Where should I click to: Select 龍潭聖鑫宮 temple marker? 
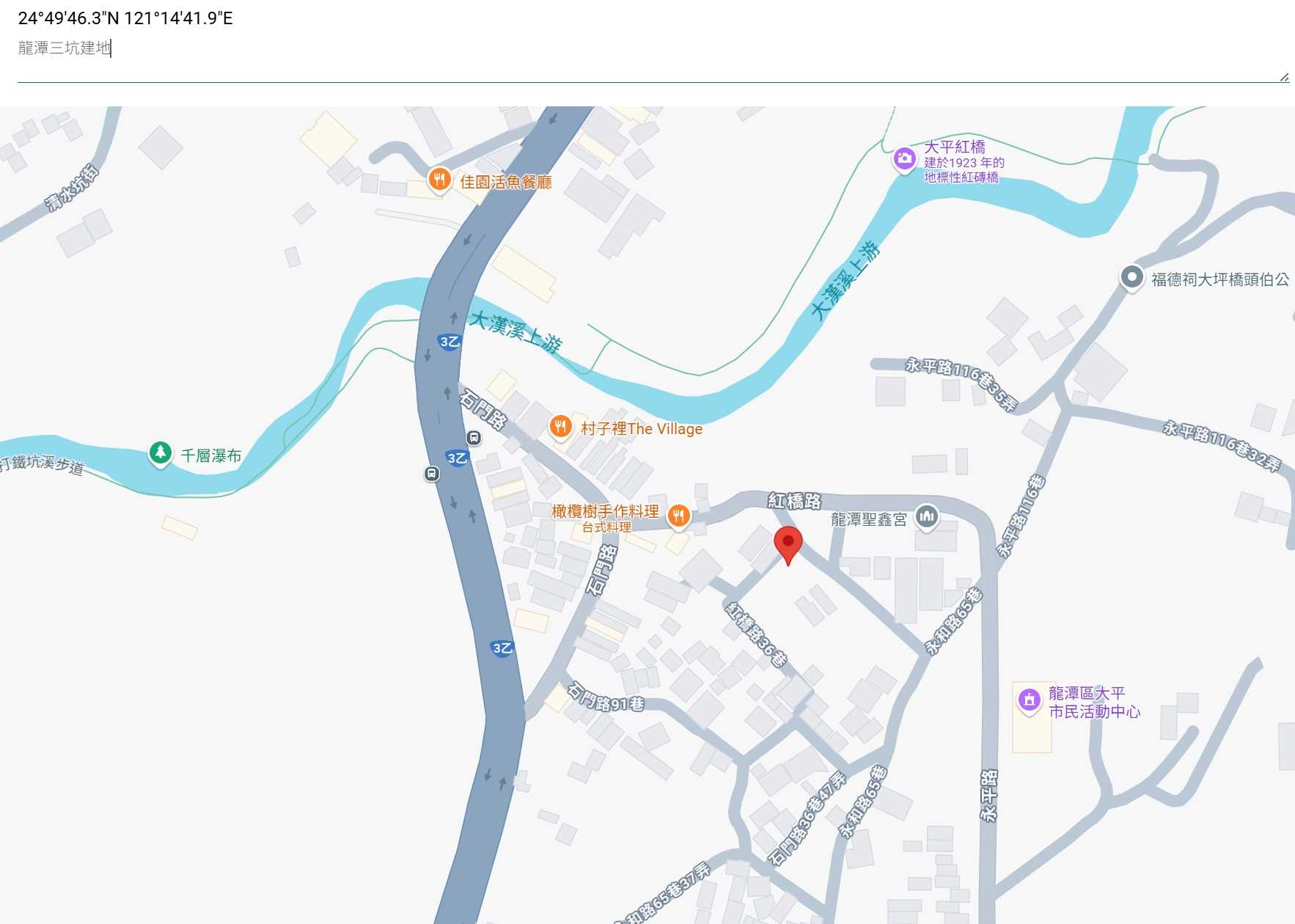click(927, 516)
